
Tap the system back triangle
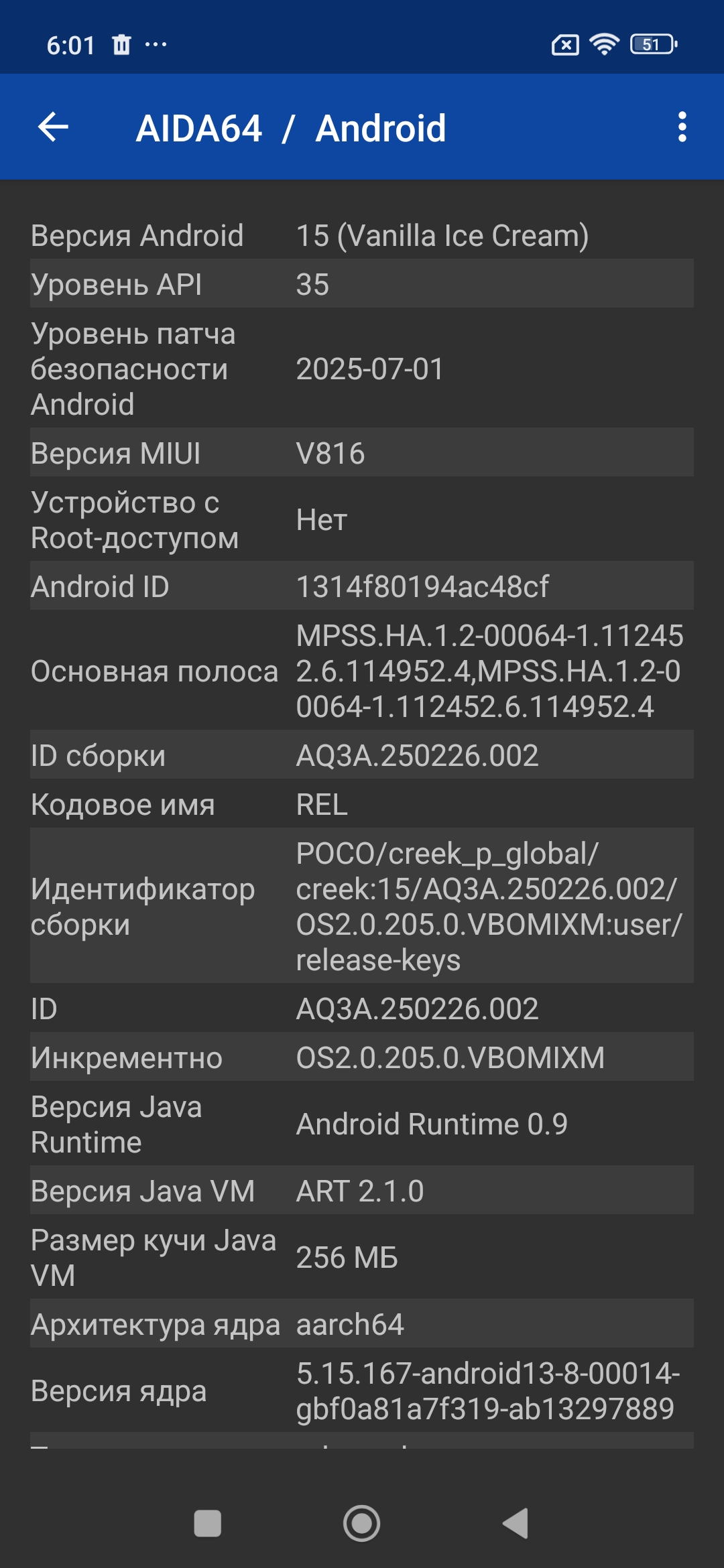point(516,1523)
